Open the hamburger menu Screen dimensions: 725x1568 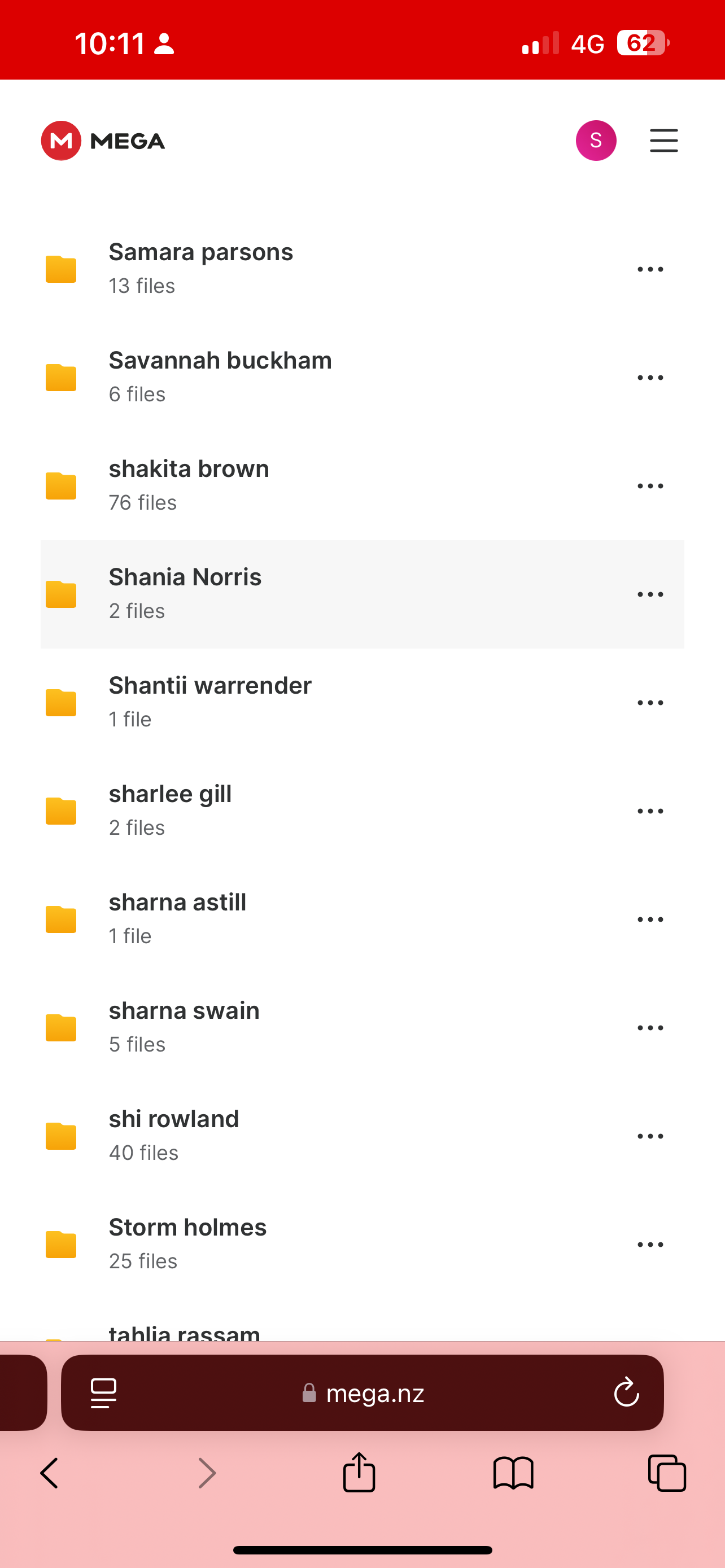[663, 141]
